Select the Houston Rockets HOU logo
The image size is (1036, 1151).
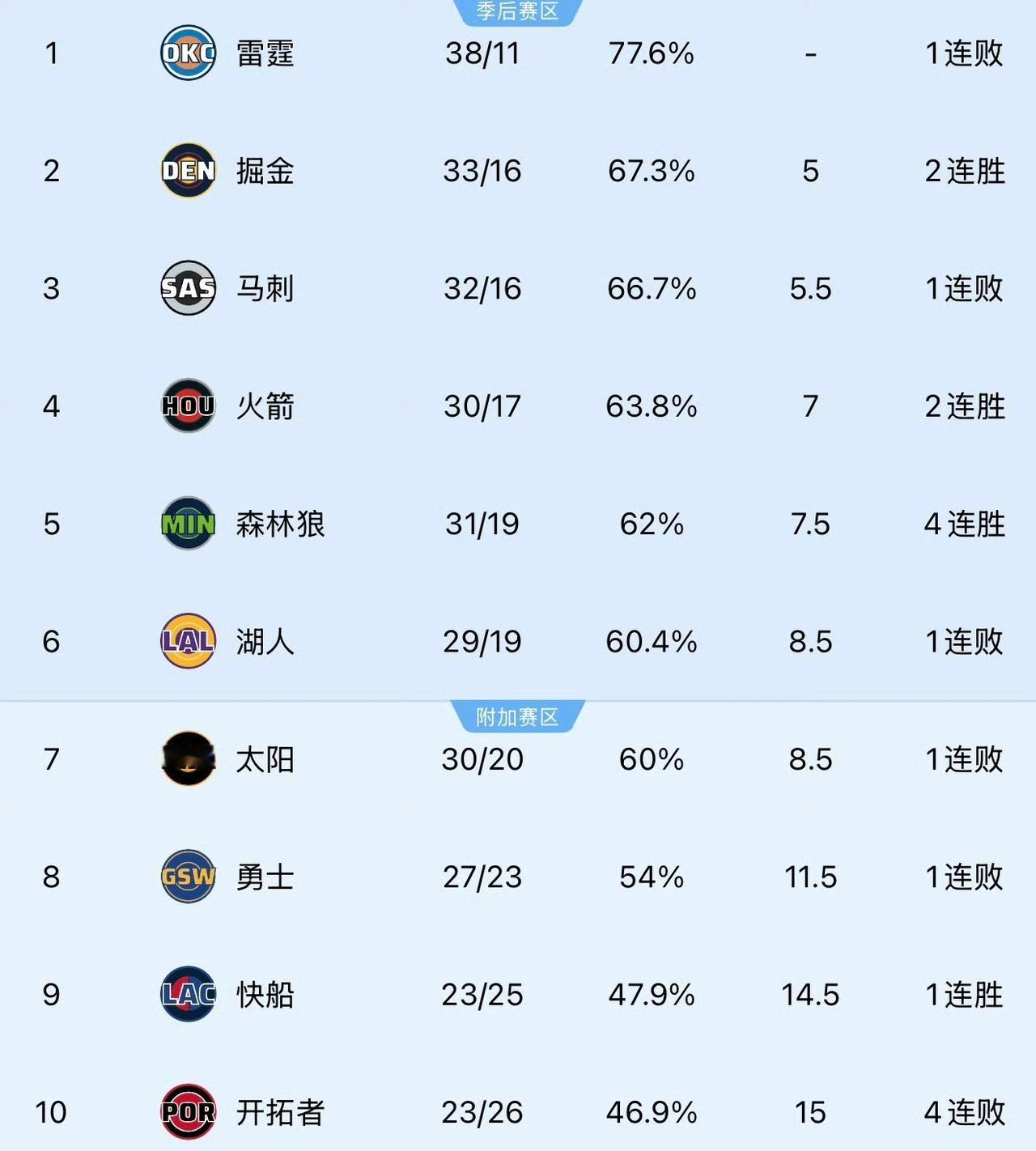188,406
